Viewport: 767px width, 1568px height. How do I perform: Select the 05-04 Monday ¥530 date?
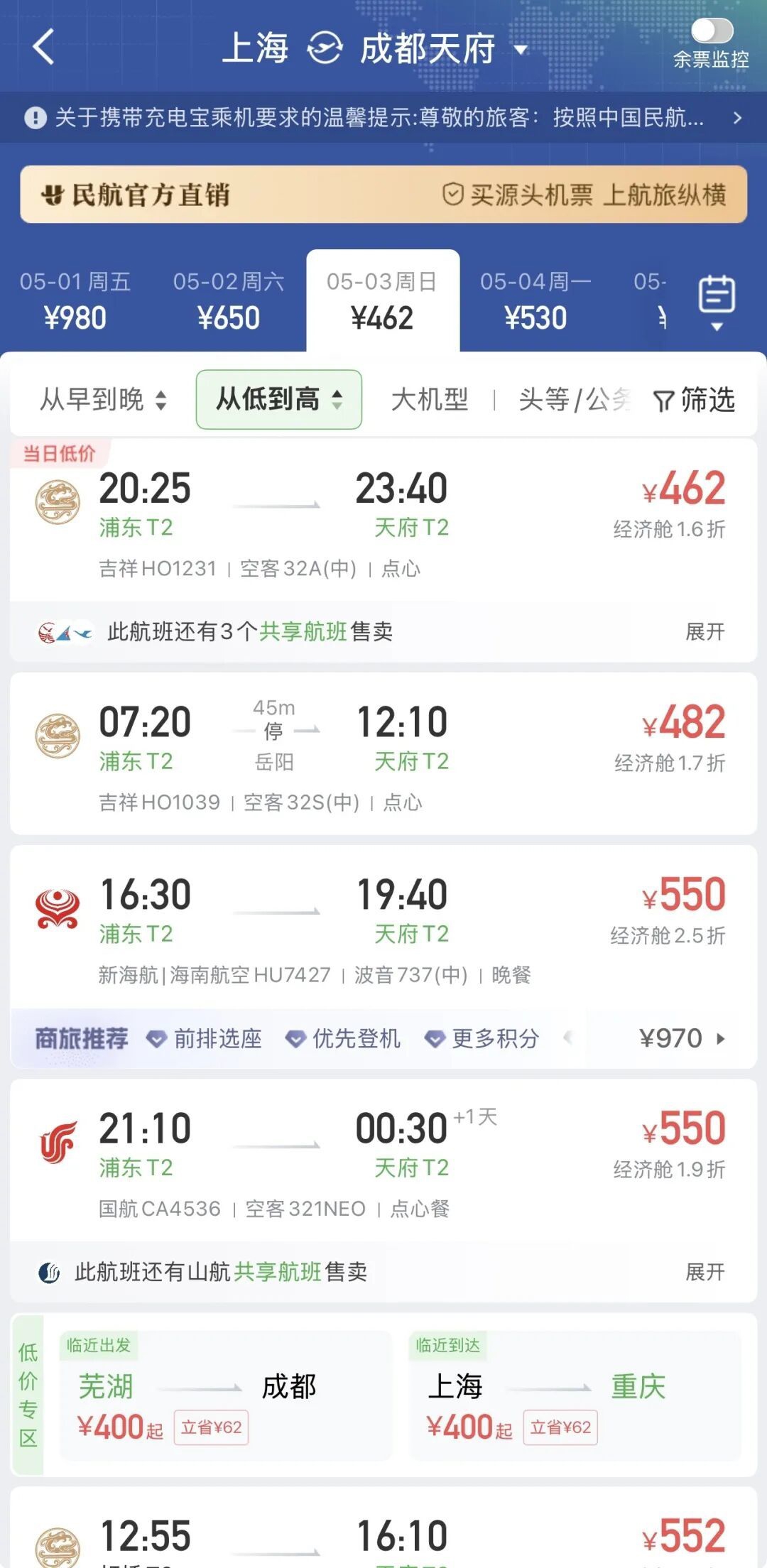coord(535,301)
